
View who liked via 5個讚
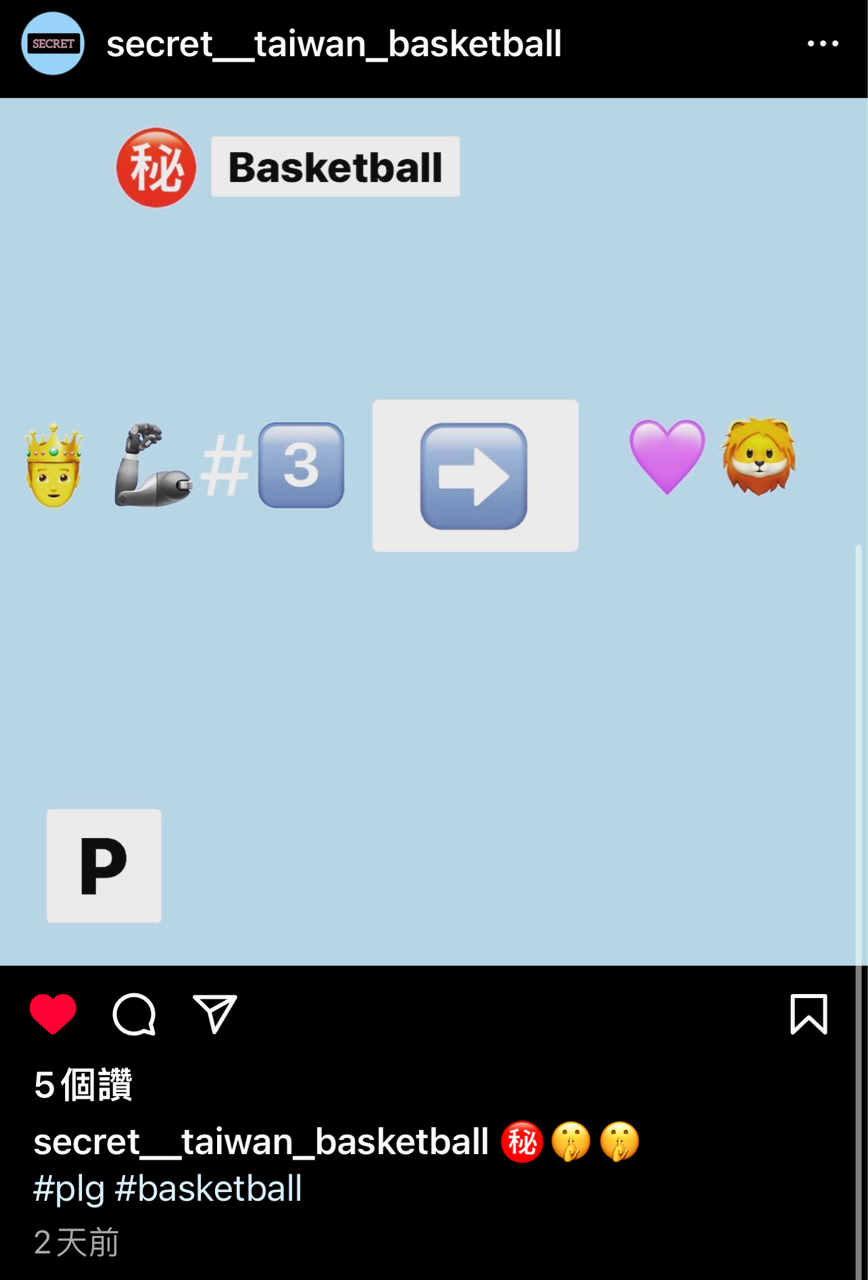[83, 1085]
